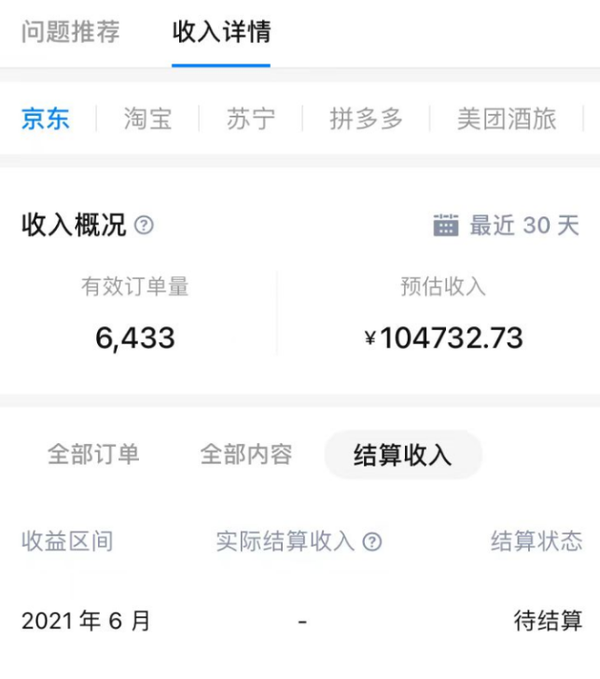Show the 全部订单 list
The image size is (600, 679).
click(x=93, y=455)
